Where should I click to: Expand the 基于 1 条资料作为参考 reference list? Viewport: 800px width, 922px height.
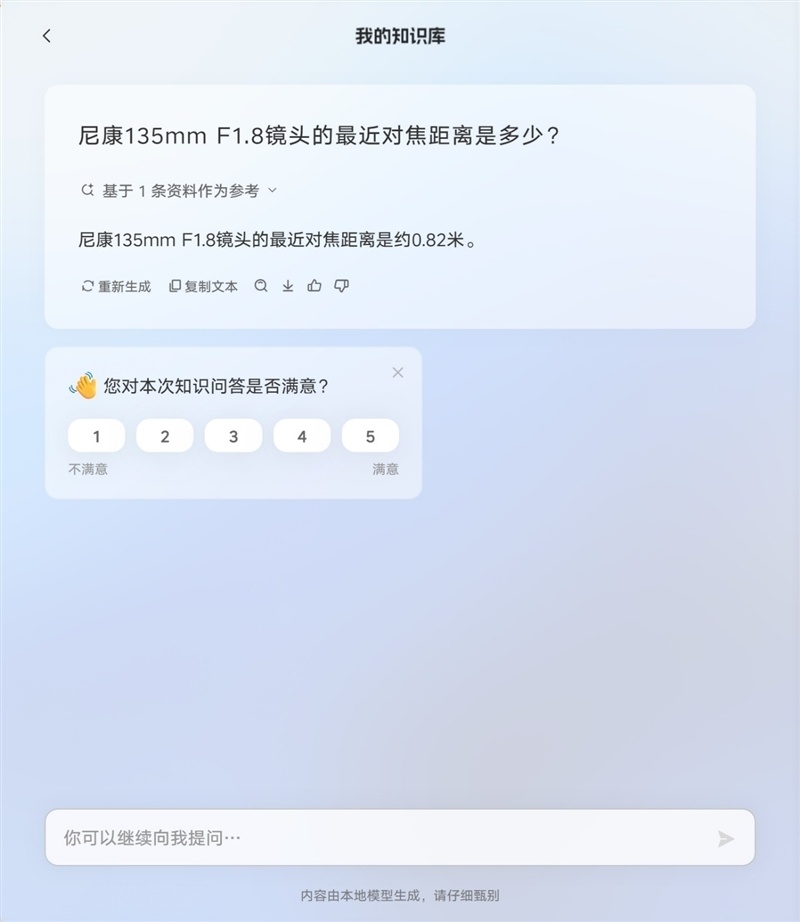[180, 191]
